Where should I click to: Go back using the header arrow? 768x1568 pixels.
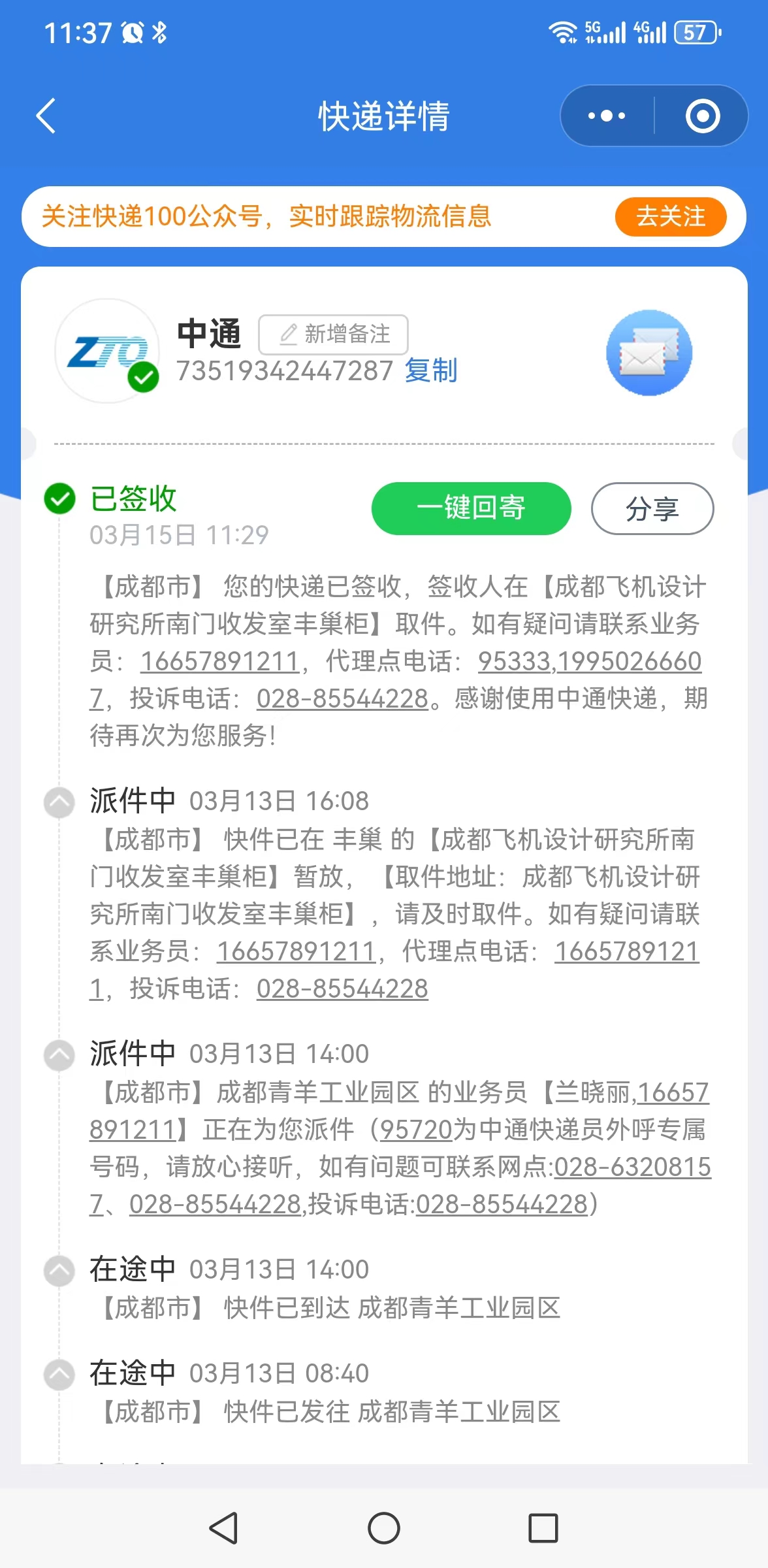[x=46, y=116]
